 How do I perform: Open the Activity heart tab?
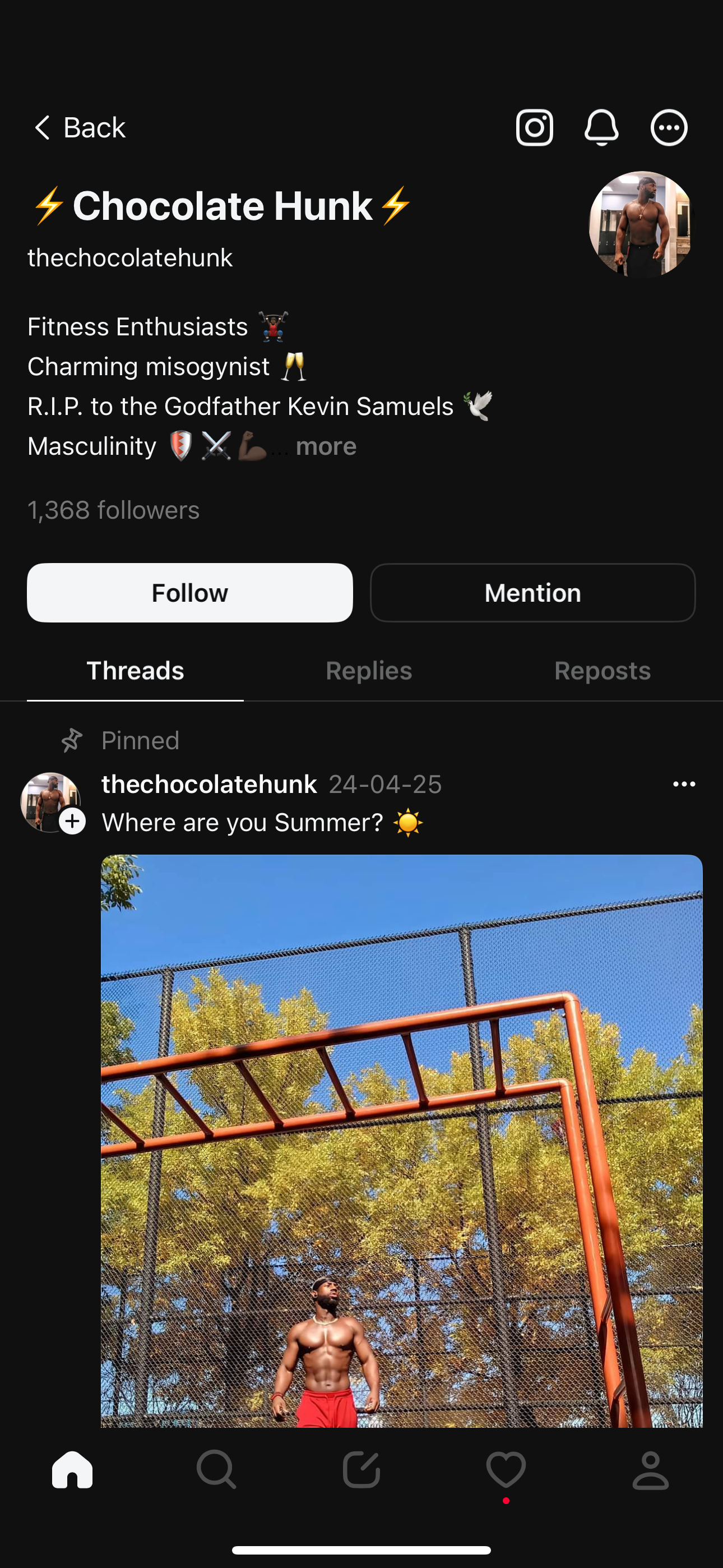[506, 1469]
